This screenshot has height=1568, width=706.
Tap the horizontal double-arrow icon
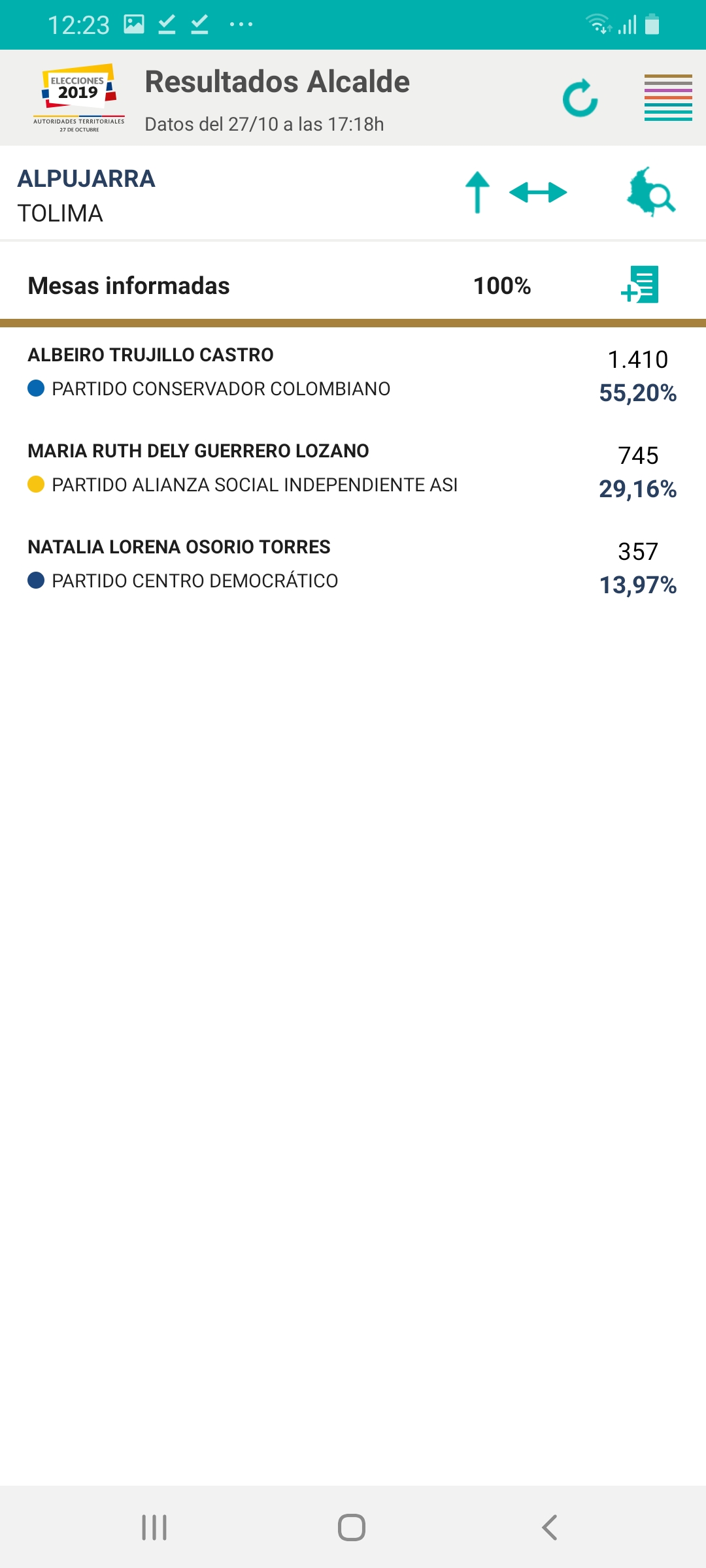[538, 193]
